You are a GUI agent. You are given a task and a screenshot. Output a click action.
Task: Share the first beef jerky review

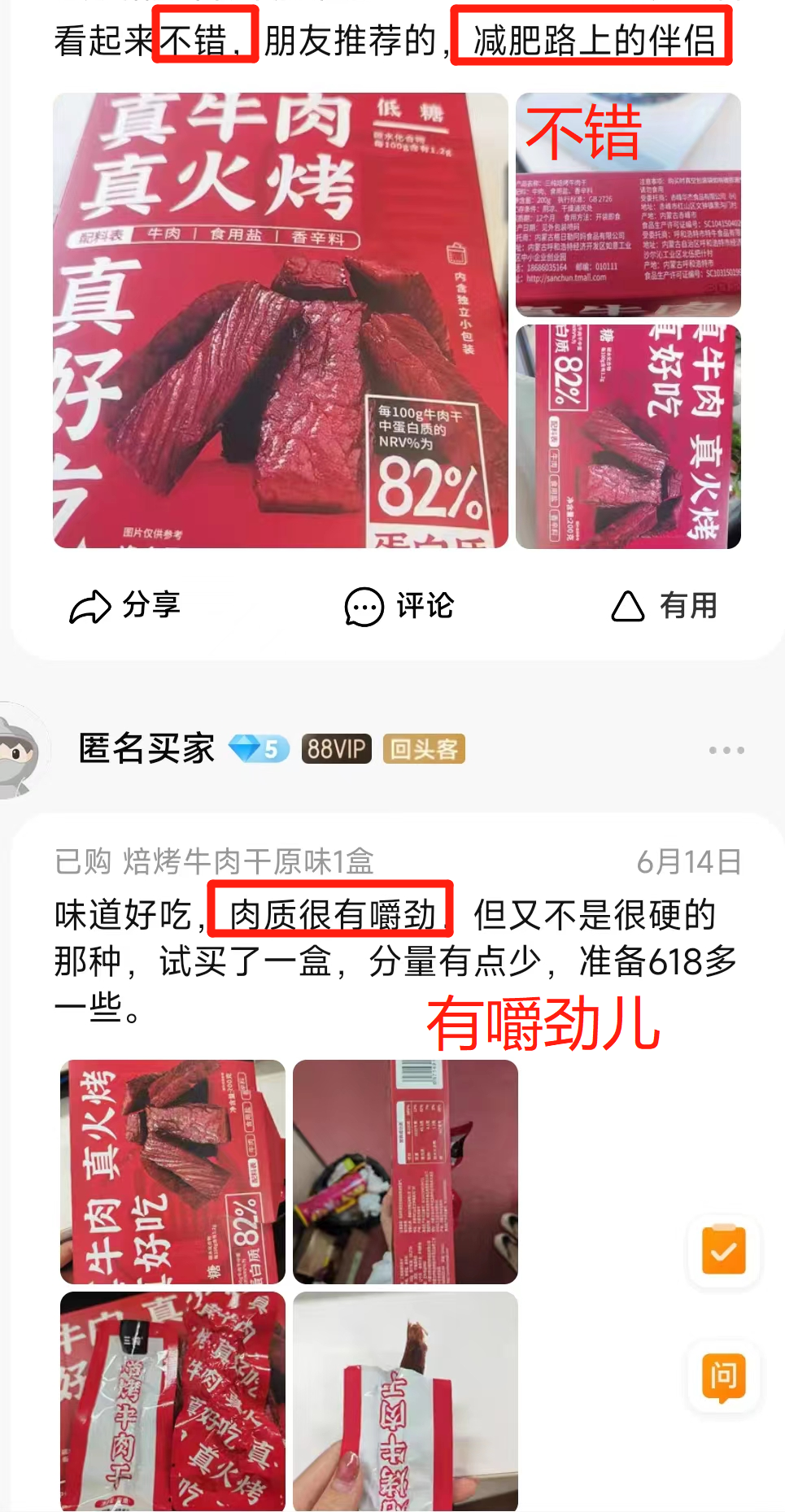(x=124, y=606)
